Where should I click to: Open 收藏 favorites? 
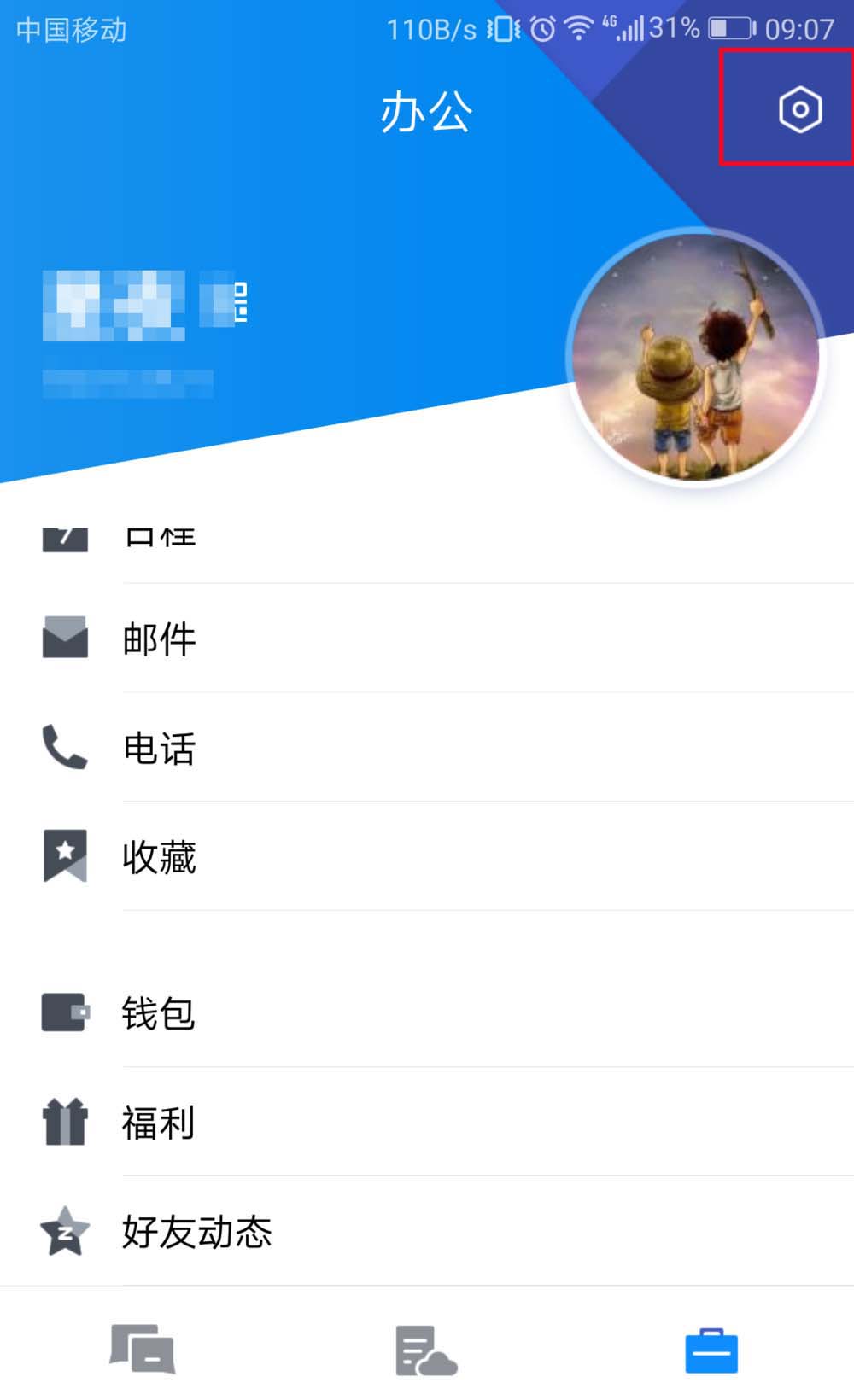(x=427, y=856)
